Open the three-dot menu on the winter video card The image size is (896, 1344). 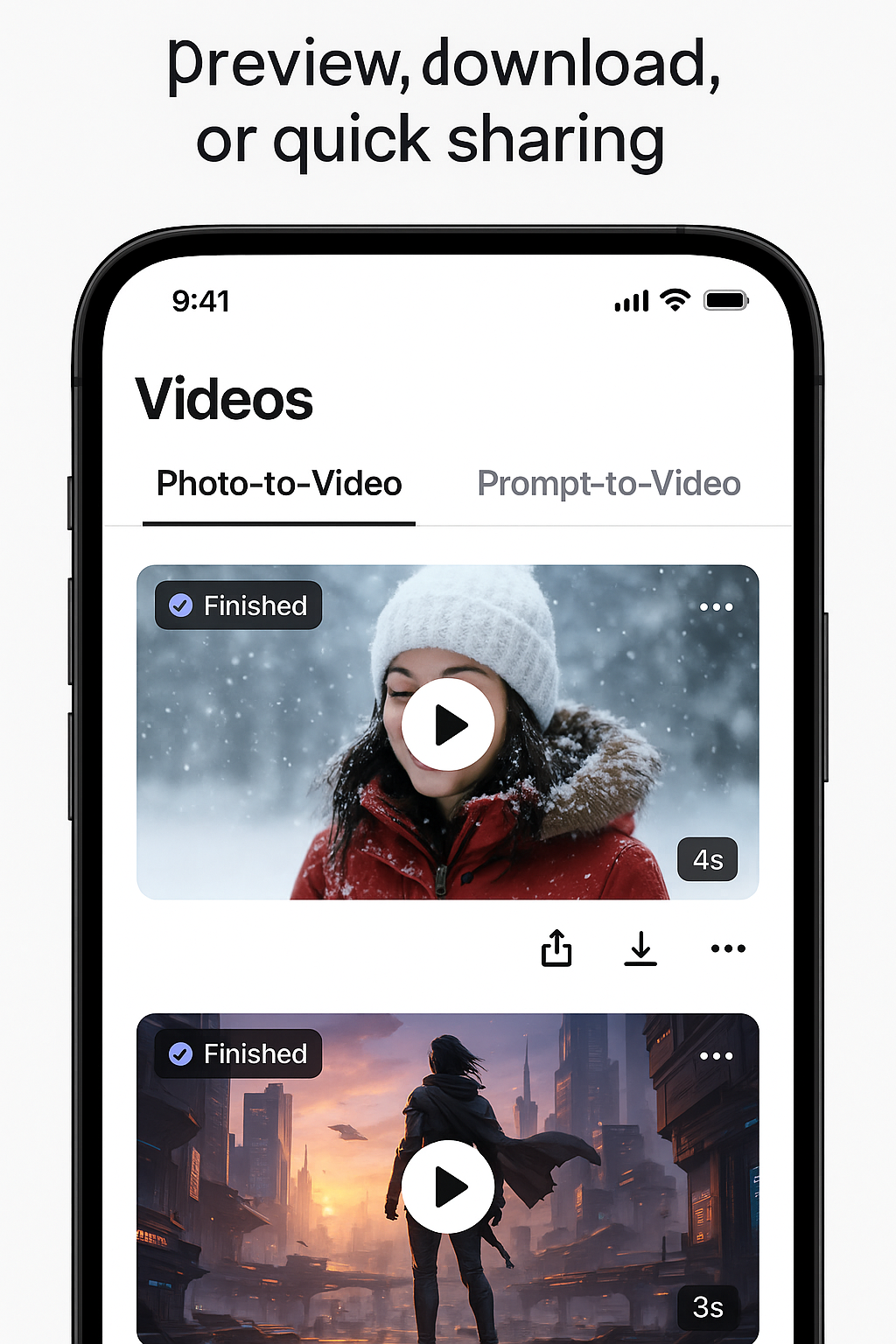[716, 605]
